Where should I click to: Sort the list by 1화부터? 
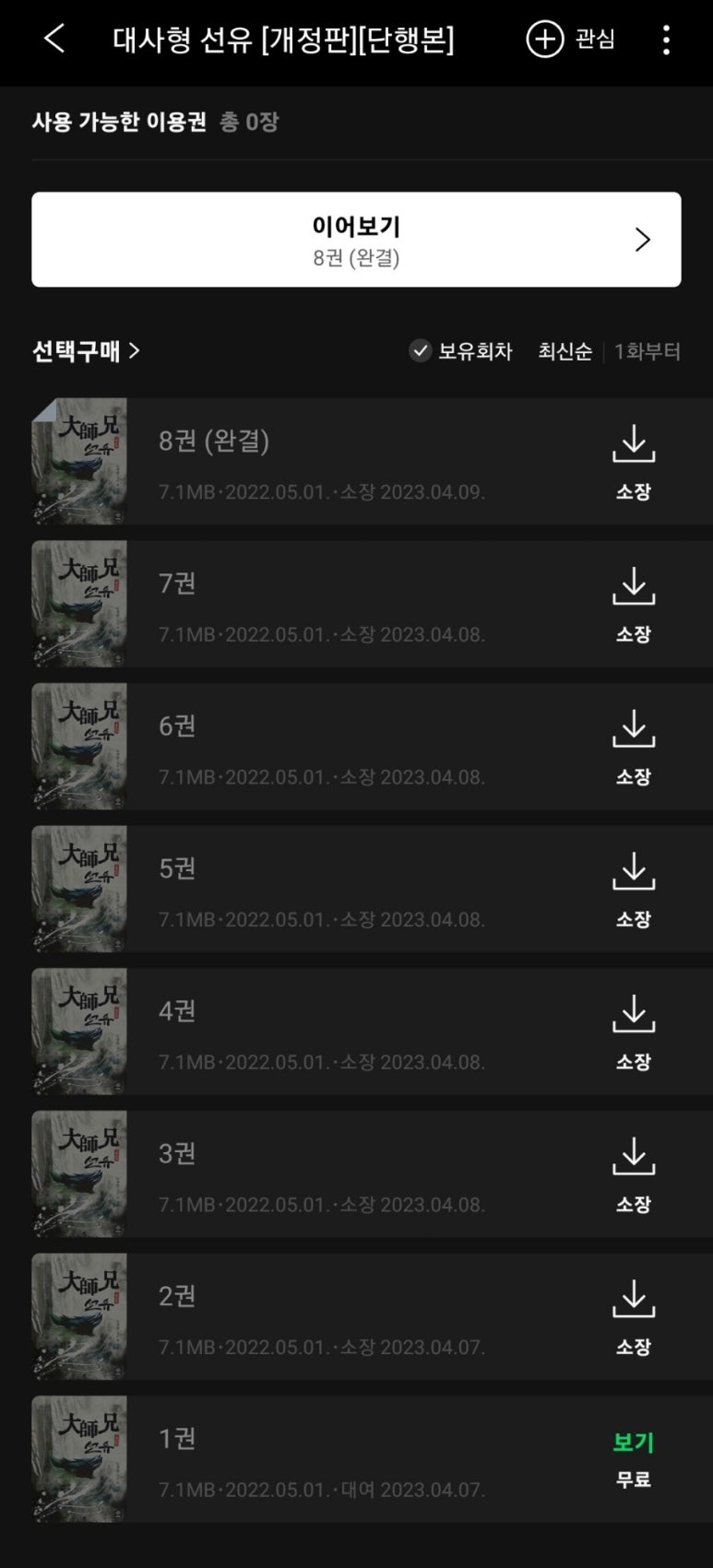tap(648, 351)
